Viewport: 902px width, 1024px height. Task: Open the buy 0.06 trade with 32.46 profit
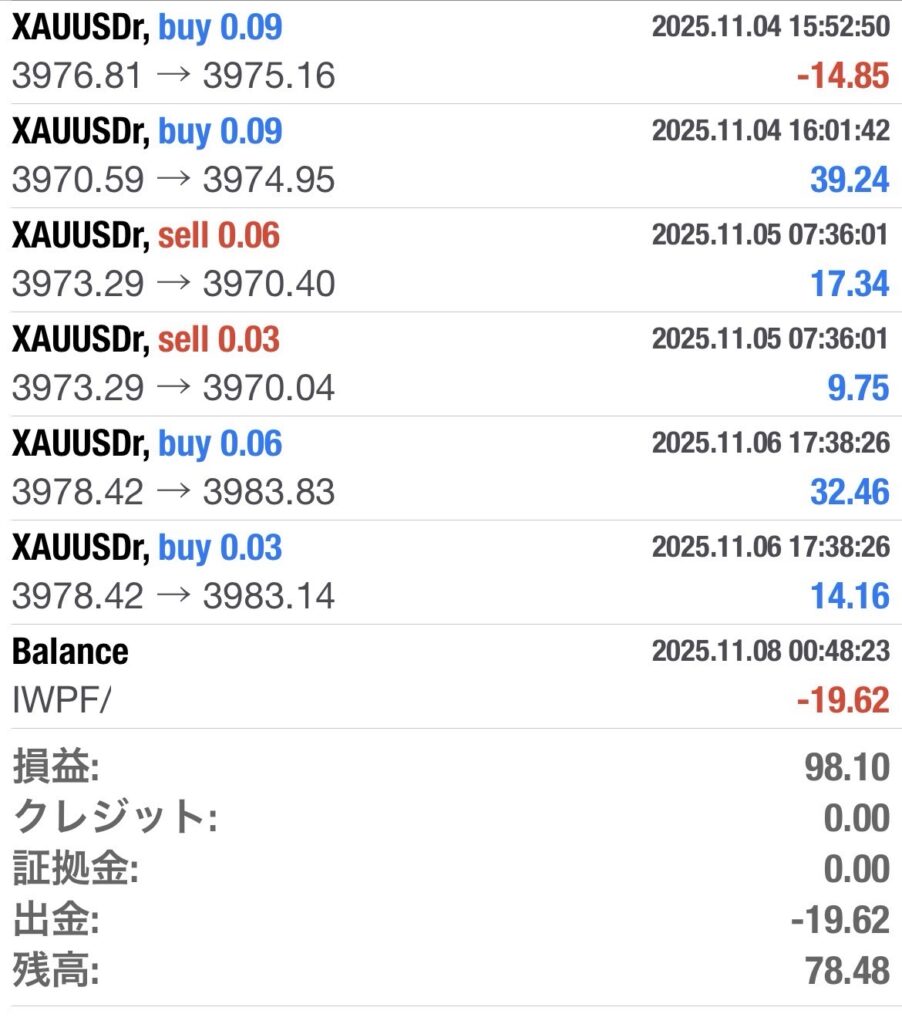pyautogui.click(x=450, y=468)
